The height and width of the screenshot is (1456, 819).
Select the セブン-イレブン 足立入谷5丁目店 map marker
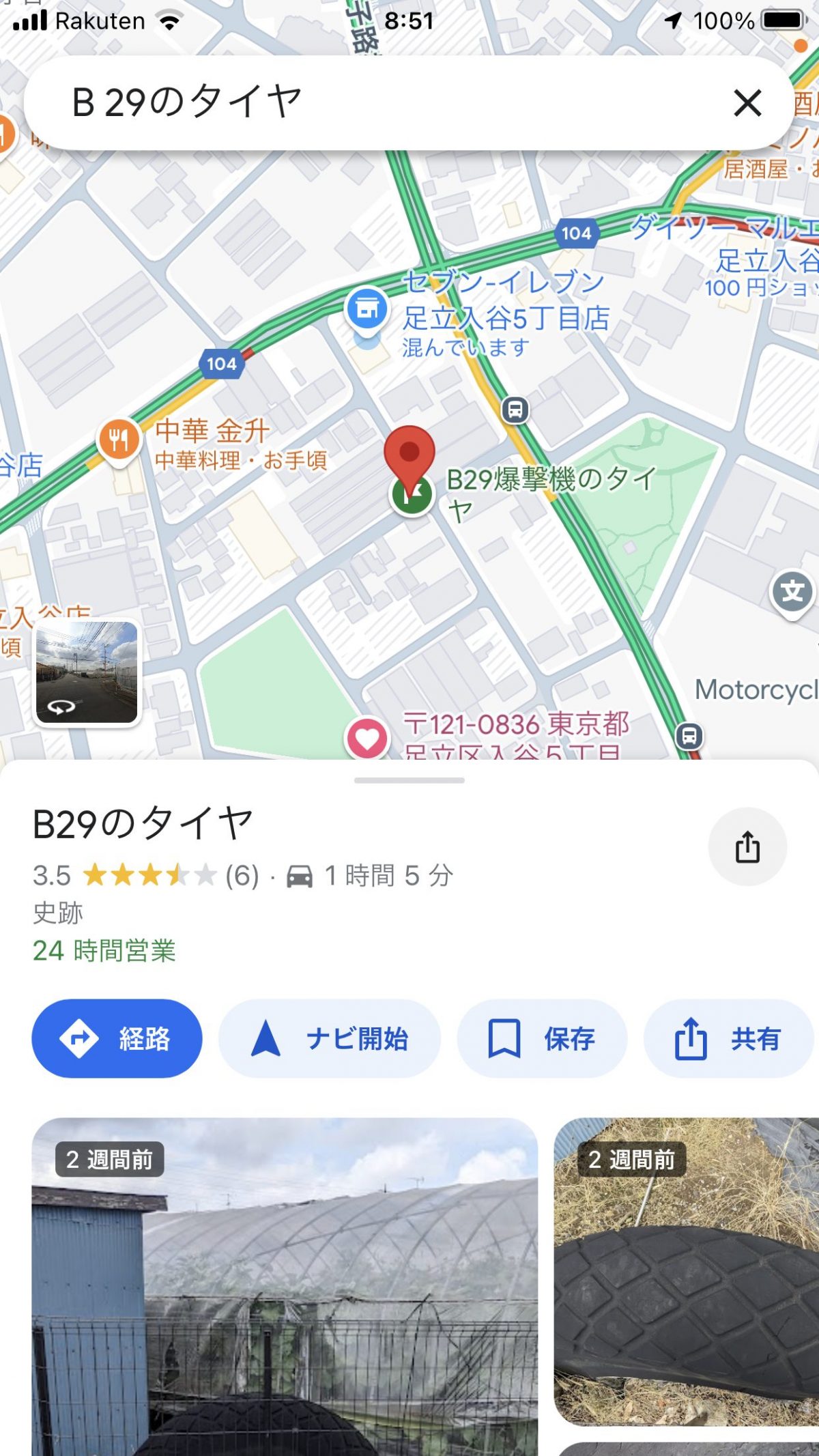coord(367,311)
